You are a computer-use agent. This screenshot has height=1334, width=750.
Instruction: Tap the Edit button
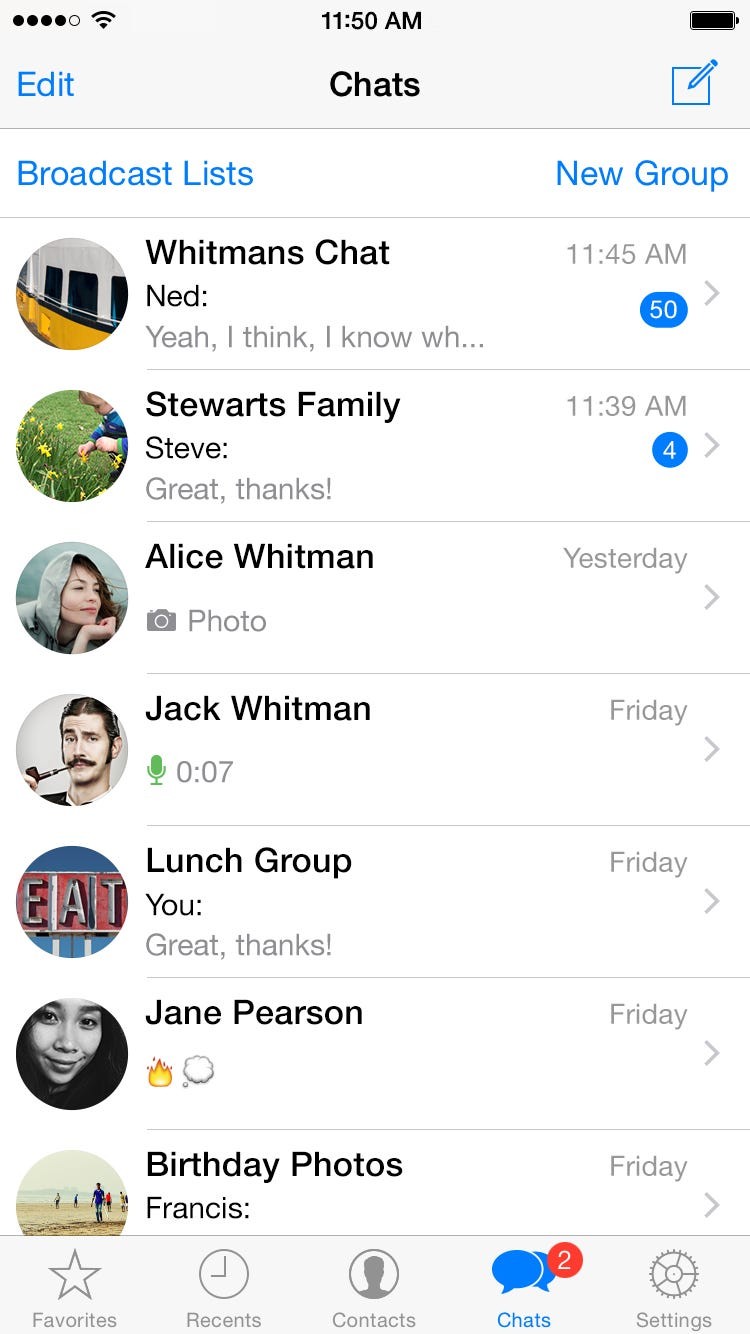[44, 84]
